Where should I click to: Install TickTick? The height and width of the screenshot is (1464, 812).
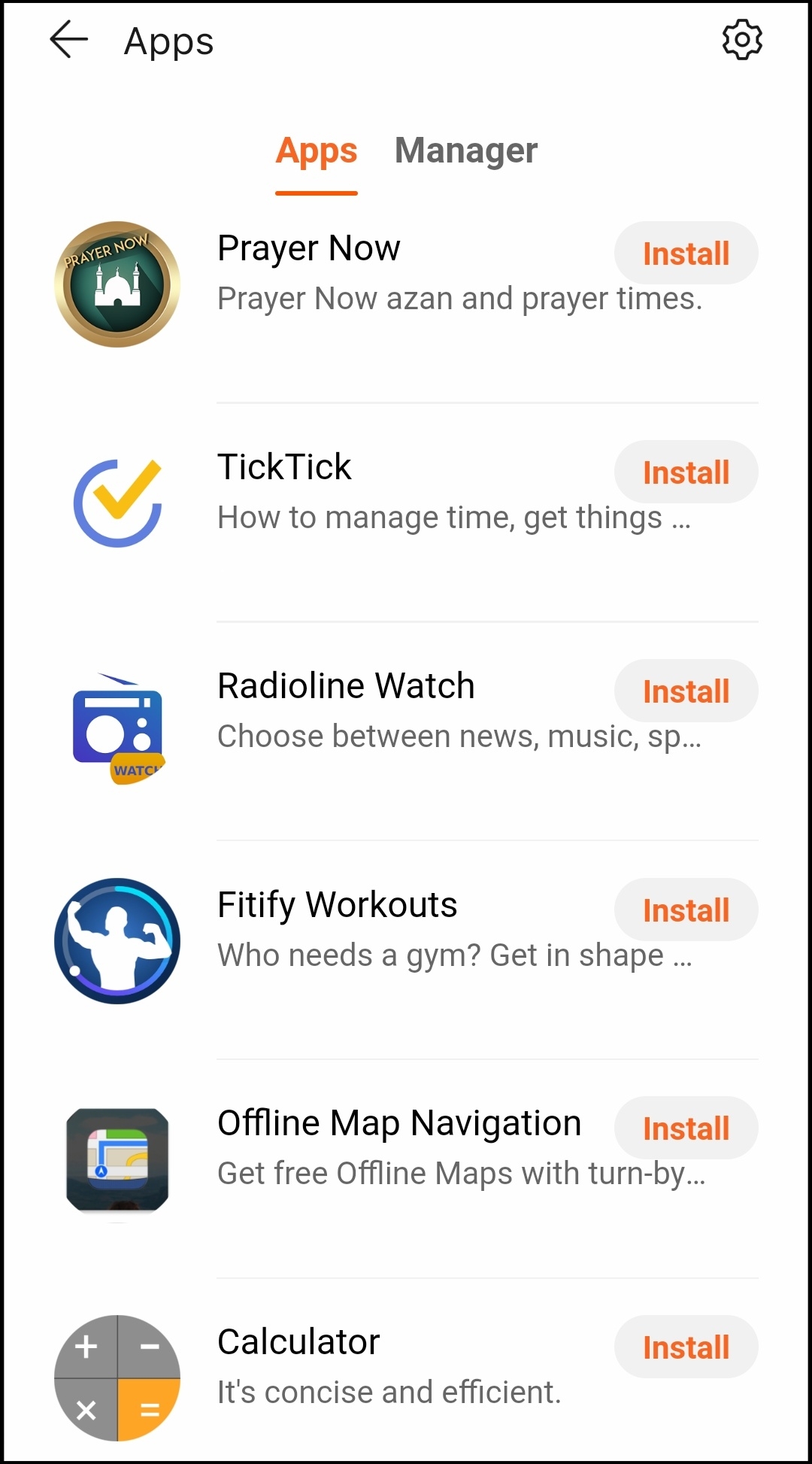tap(686, 472)
